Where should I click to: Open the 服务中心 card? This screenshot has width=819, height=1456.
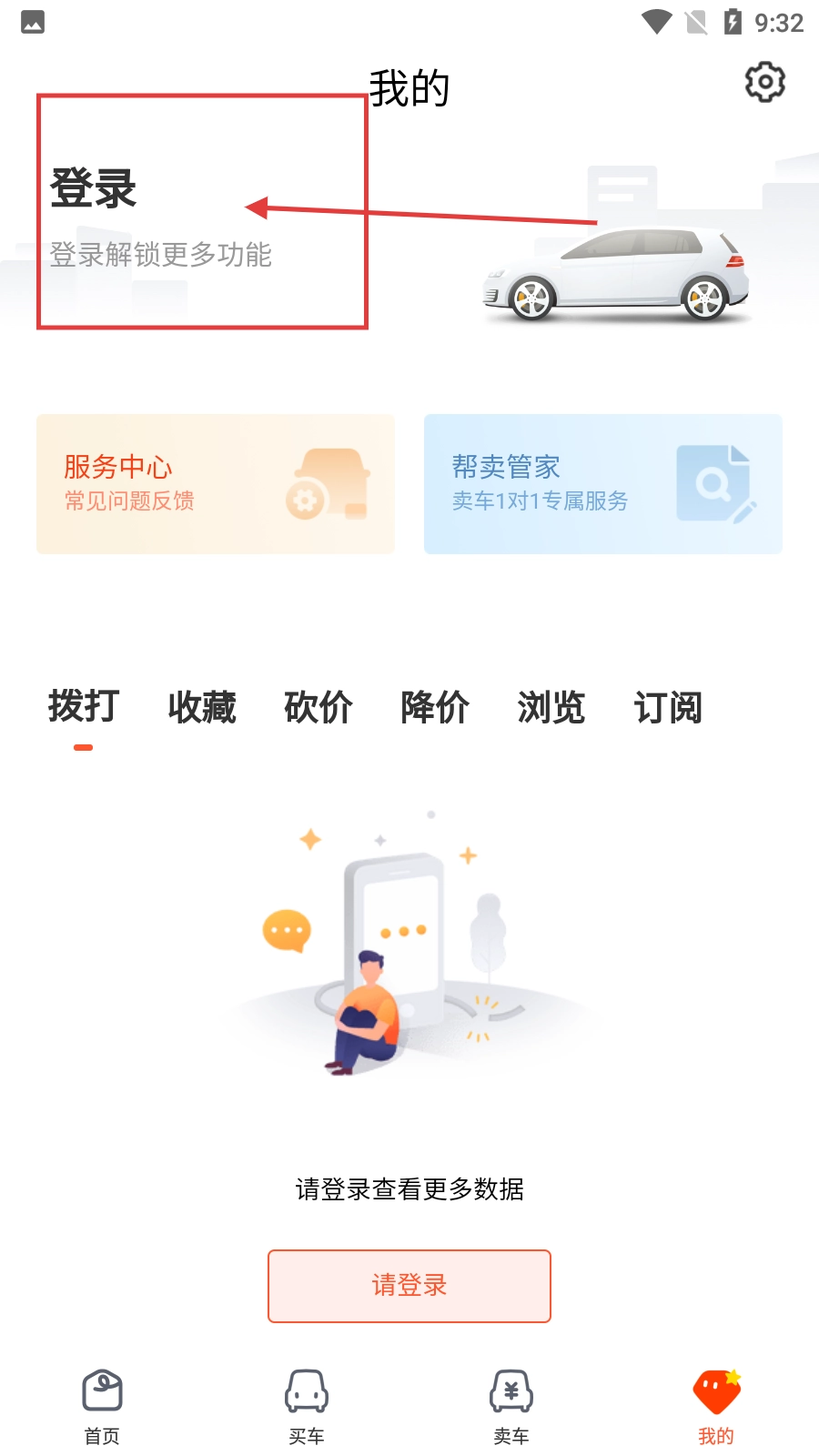click(216, 484)
